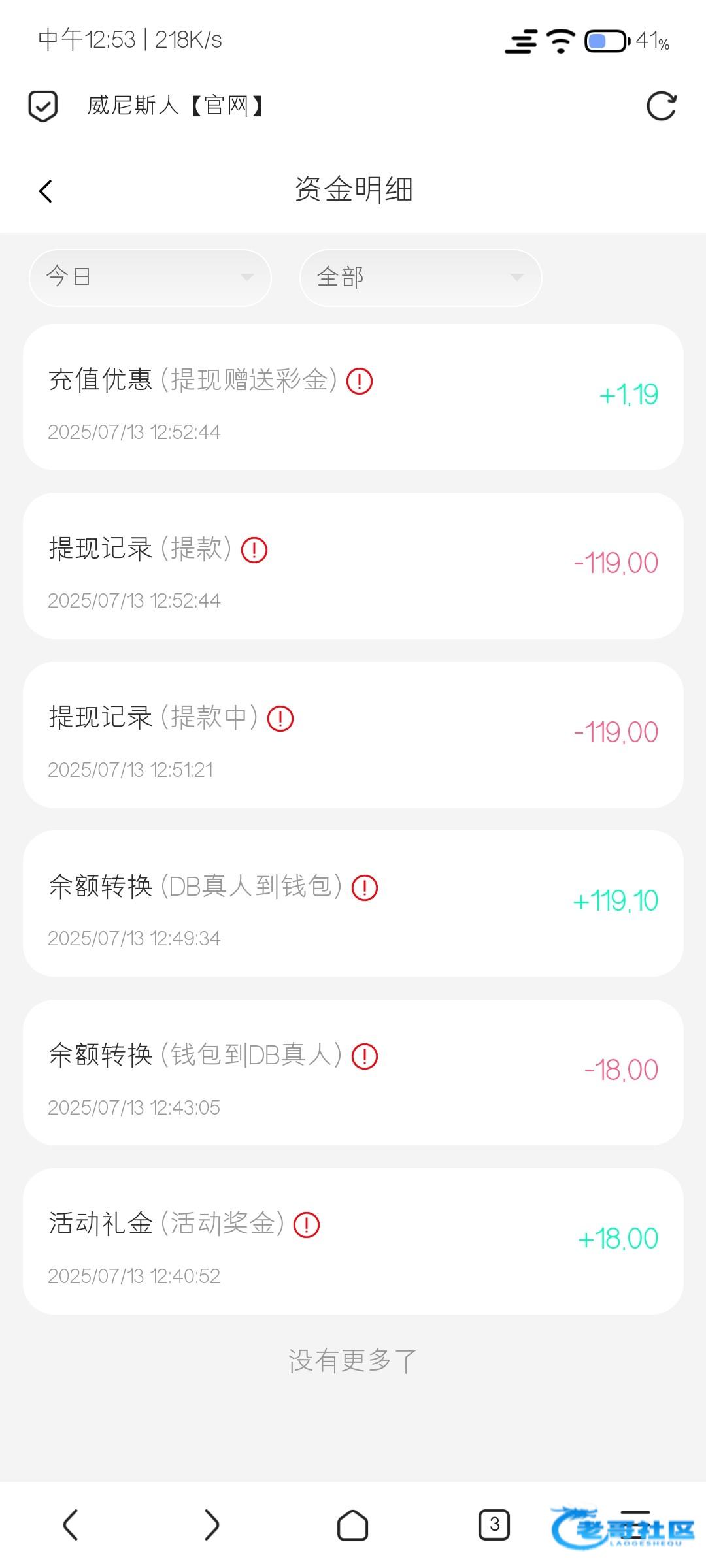Reload the page with the refresh icon
This screenshot has height=1568, width=706.
pyautogui.click(x=661, y=106)
